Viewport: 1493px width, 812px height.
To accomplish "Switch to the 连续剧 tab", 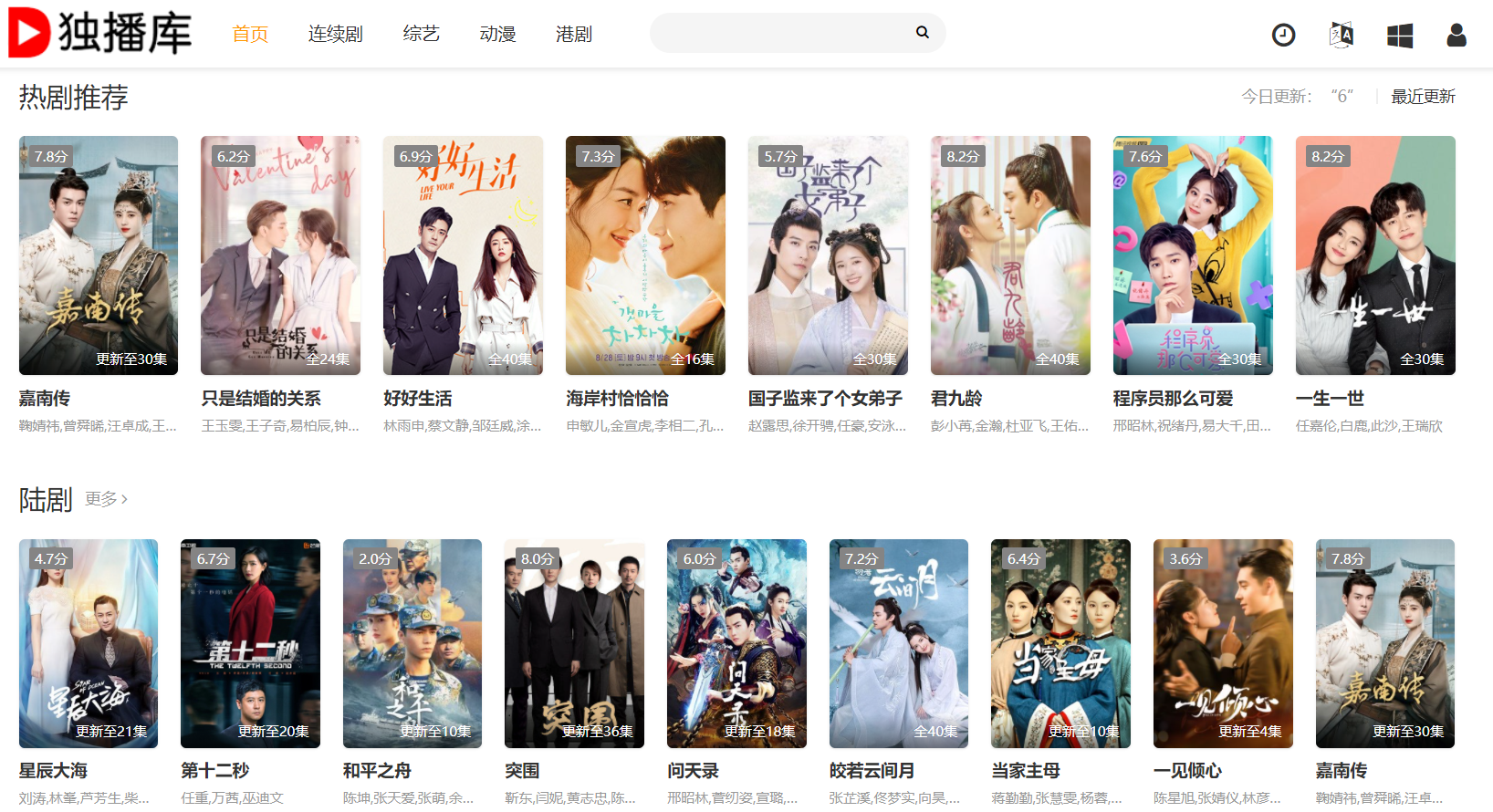I will coord(335,34).
